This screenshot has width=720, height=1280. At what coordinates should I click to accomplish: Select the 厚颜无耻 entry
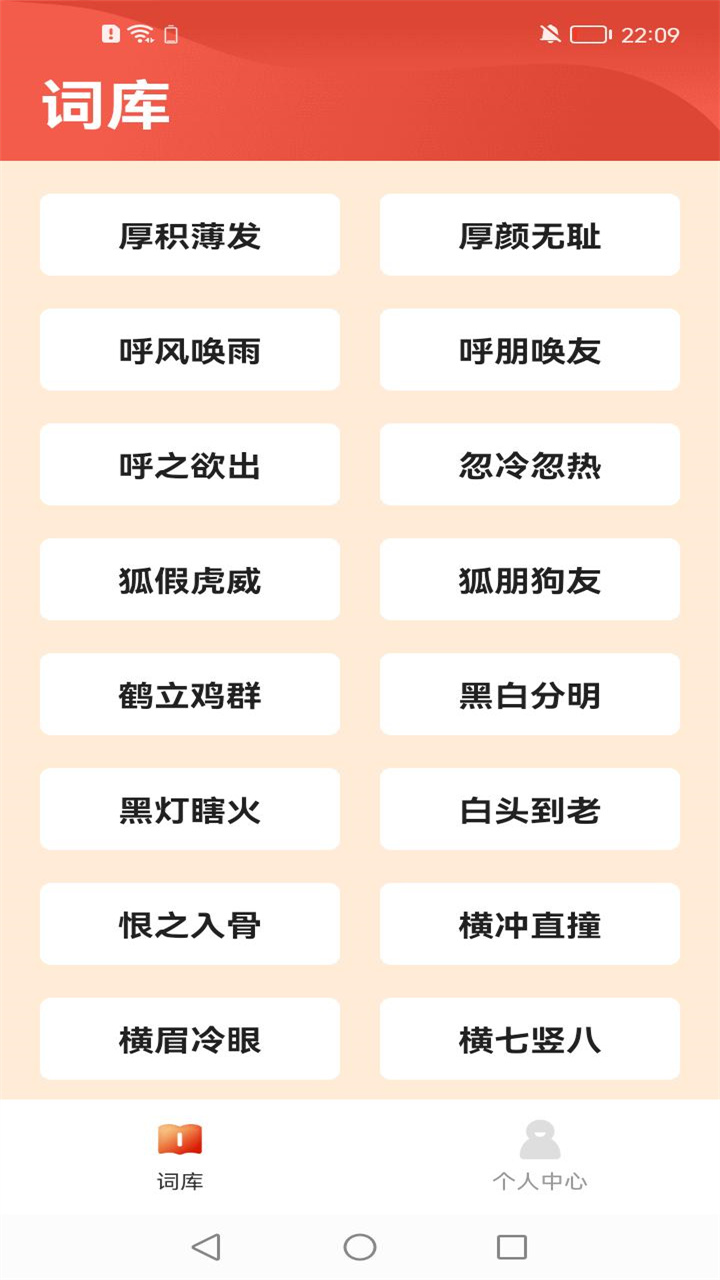coord(530,235)
